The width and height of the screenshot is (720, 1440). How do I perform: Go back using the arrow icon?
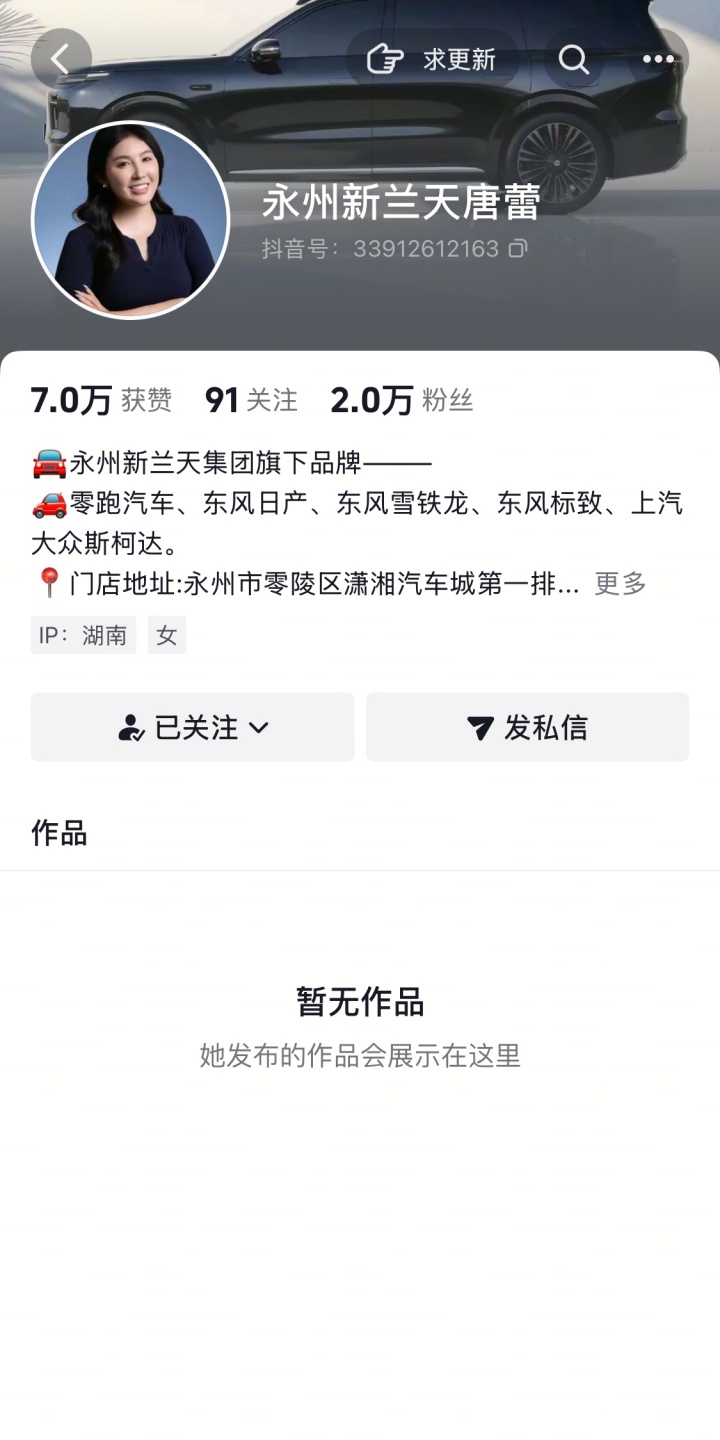tap(60, 59)
